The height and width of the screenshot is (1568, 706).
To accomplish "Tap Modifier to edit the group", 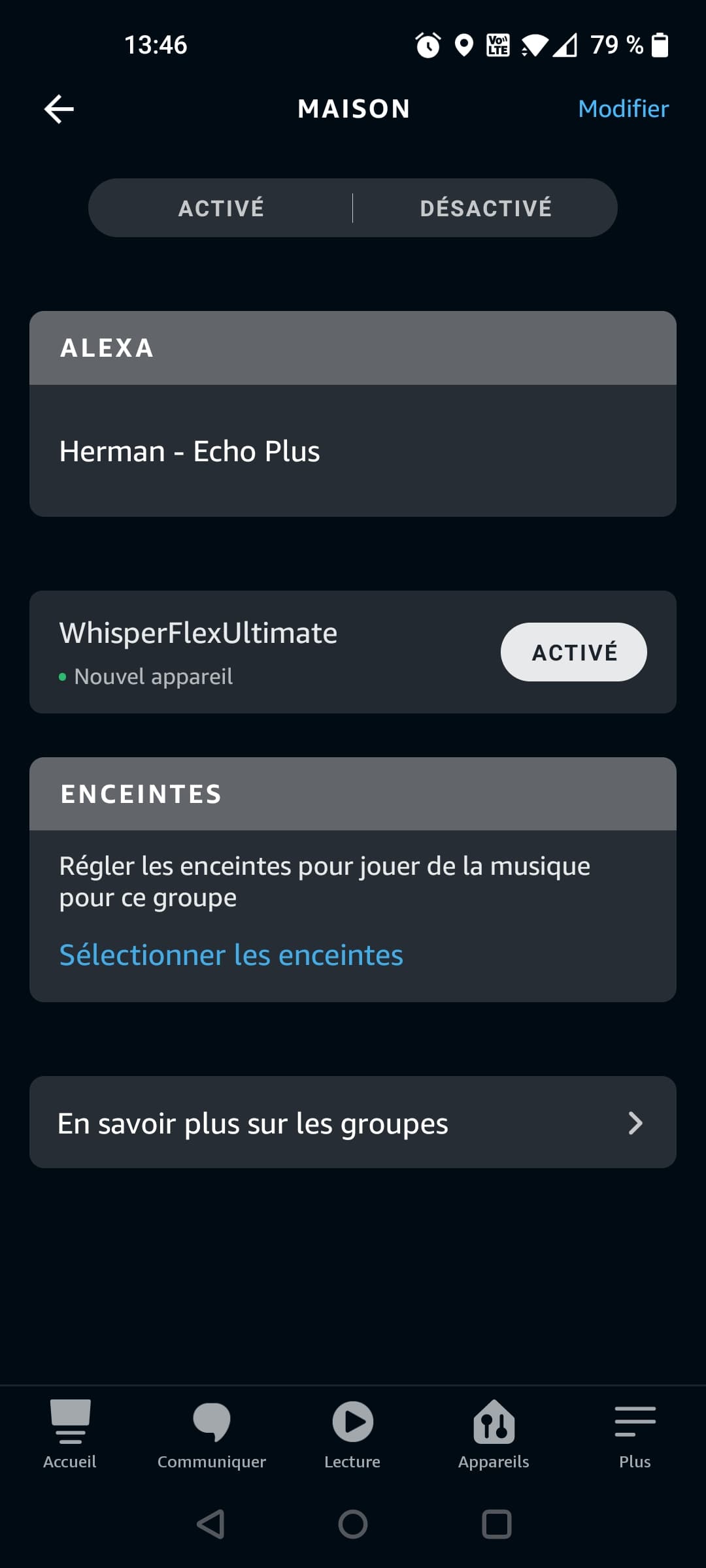I will 623,109.
